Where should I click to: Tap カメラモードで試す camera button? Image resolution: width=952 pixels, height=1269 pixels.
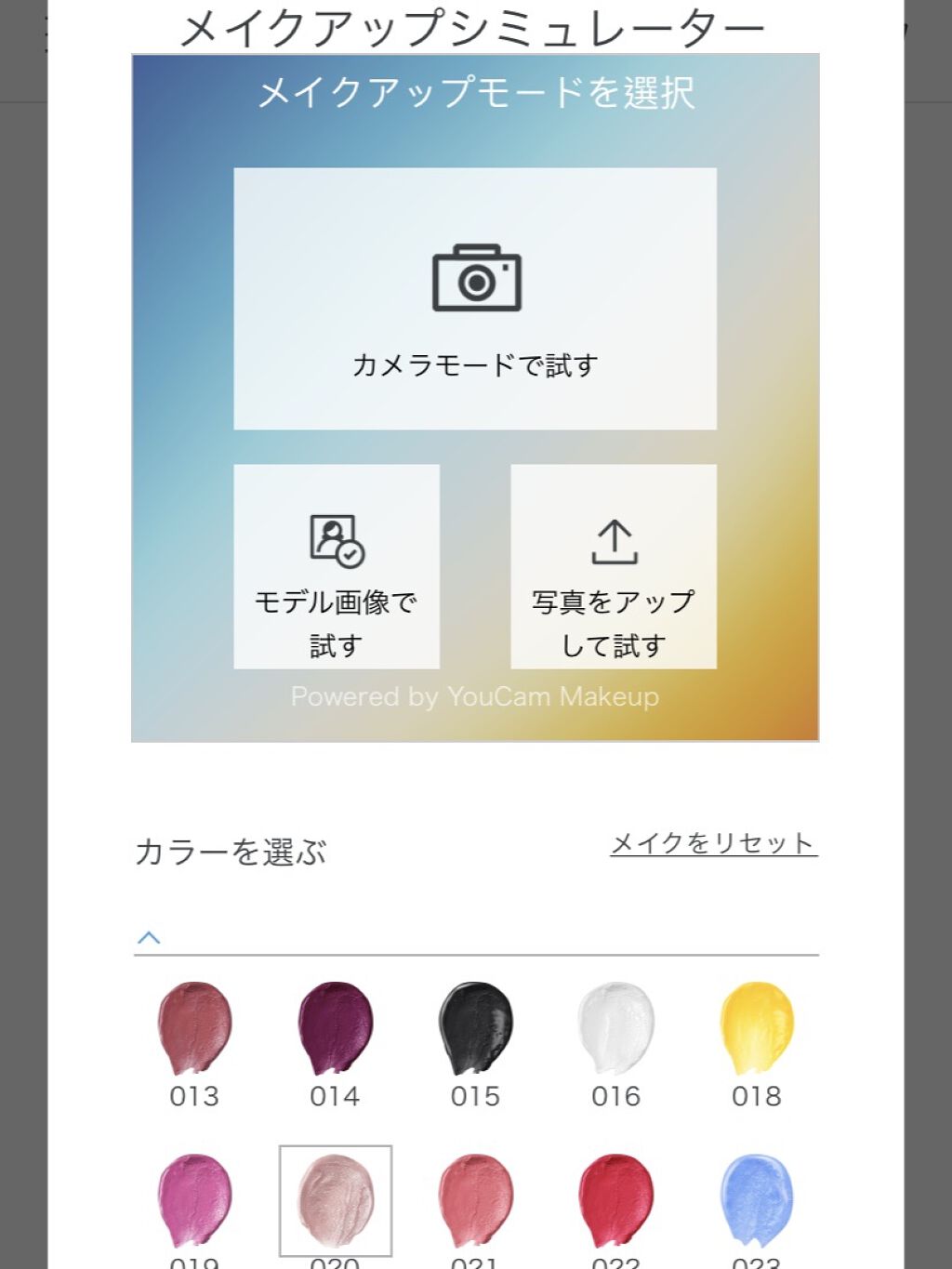click(474, 298)
